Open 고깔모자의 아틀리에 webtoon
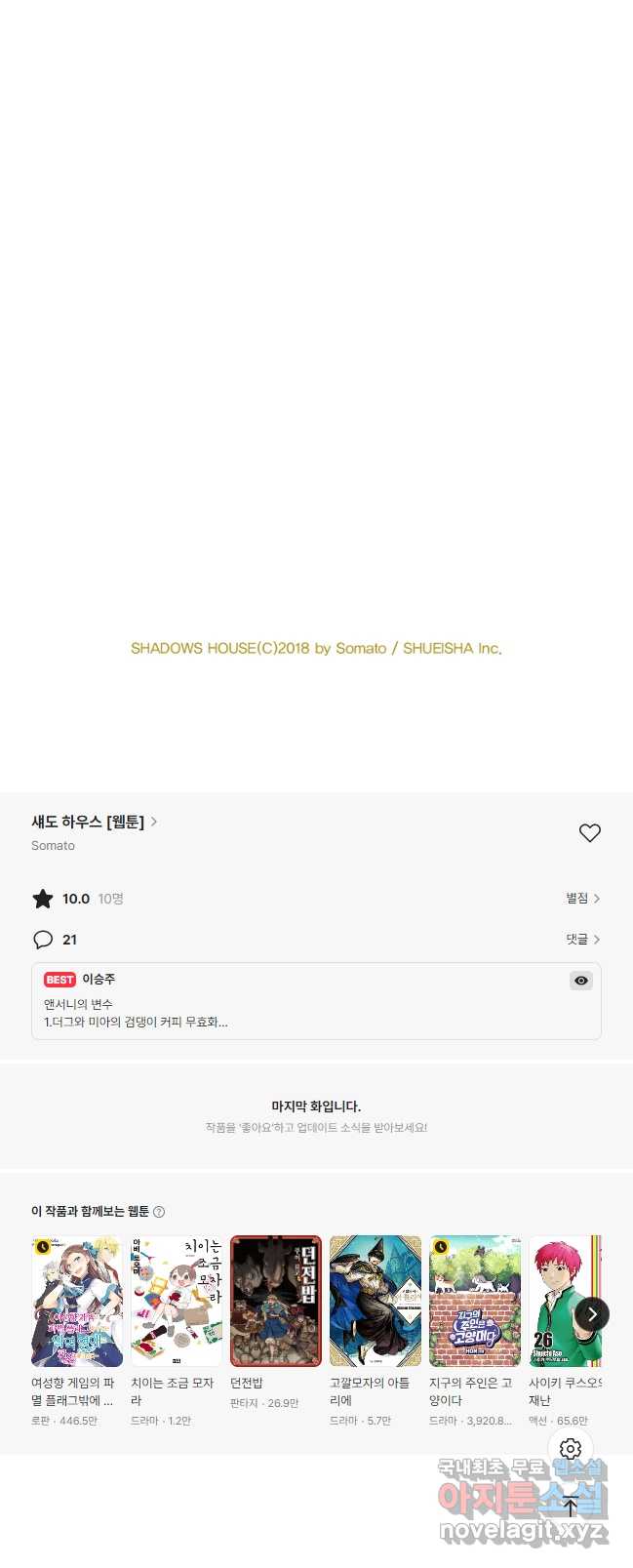Viewport: 633px width, 1568px height. 376,1302
